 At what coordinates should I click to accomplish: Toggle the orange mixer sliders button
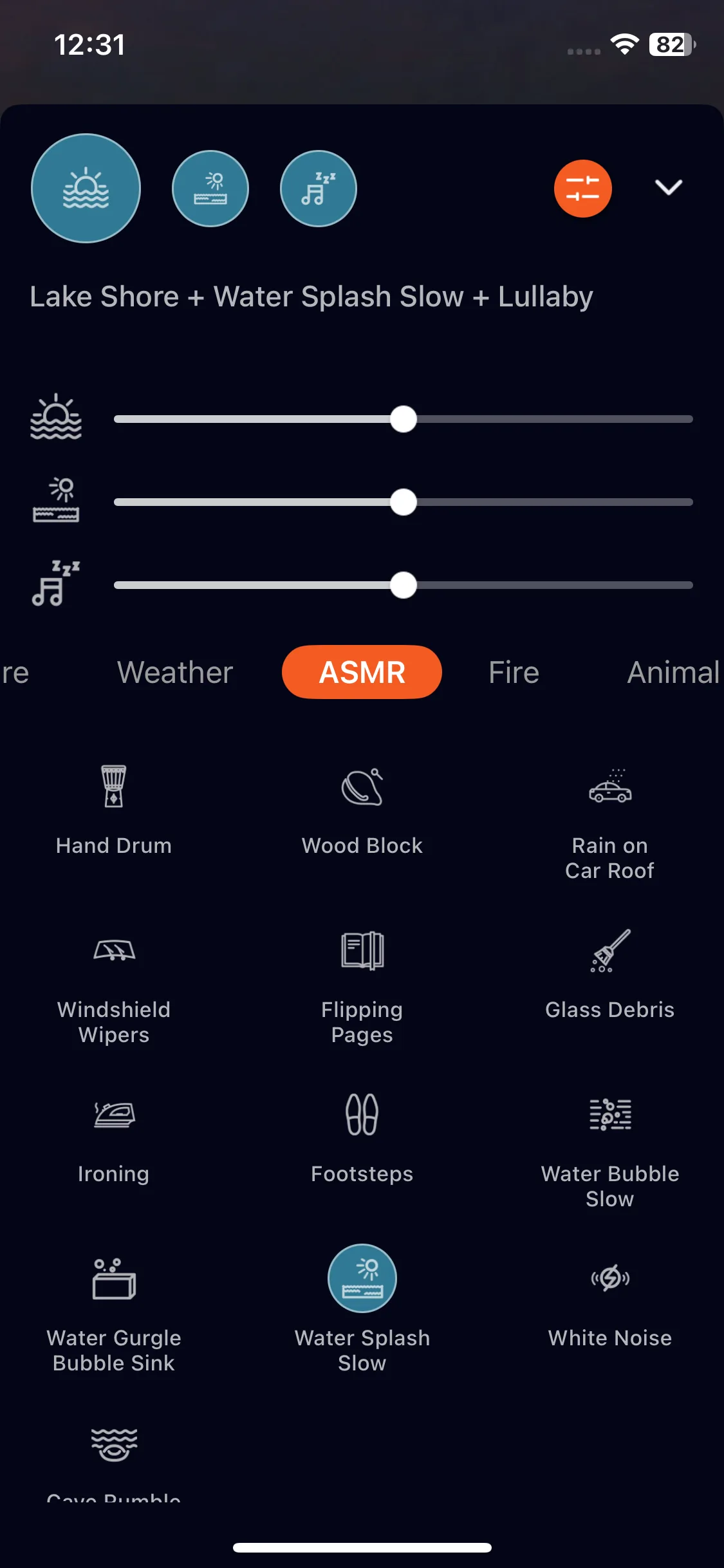pos(582,188)
